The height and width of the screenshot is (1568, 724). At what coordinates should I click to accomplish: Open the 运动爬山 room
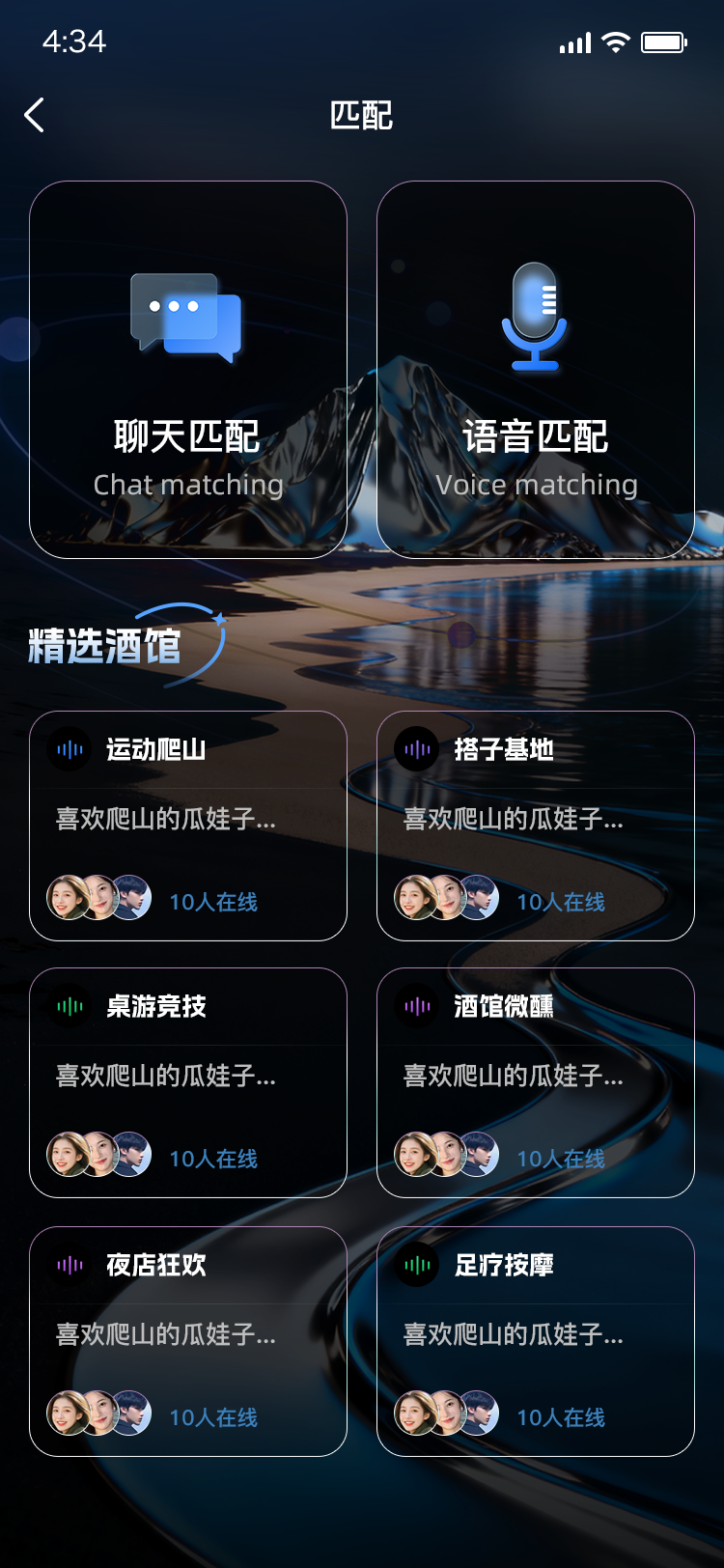(188, 826)
